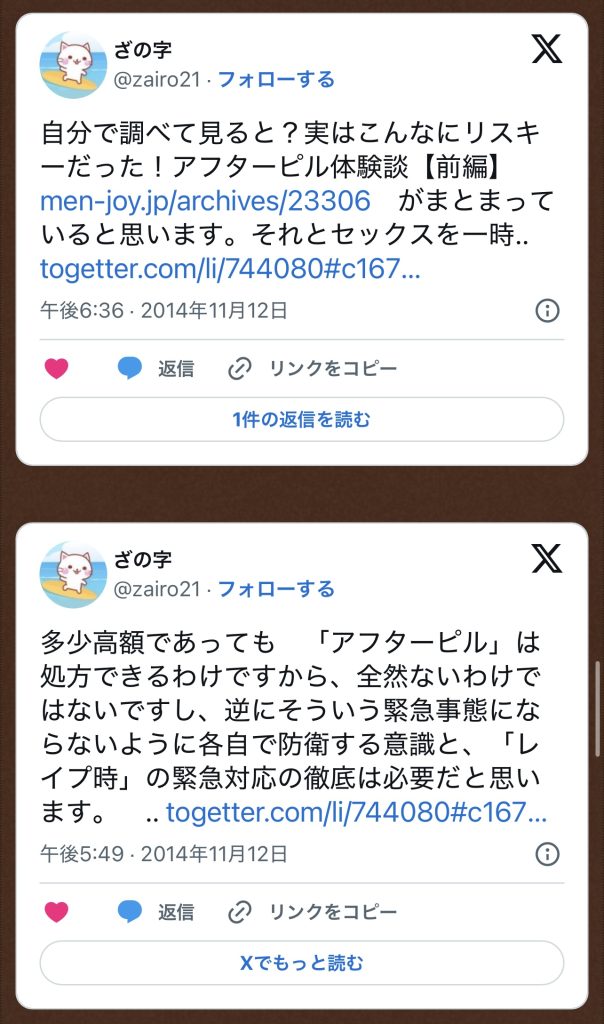
Task: Show info icon on the 午後5:49 tweet
Action: pos(547,855)
